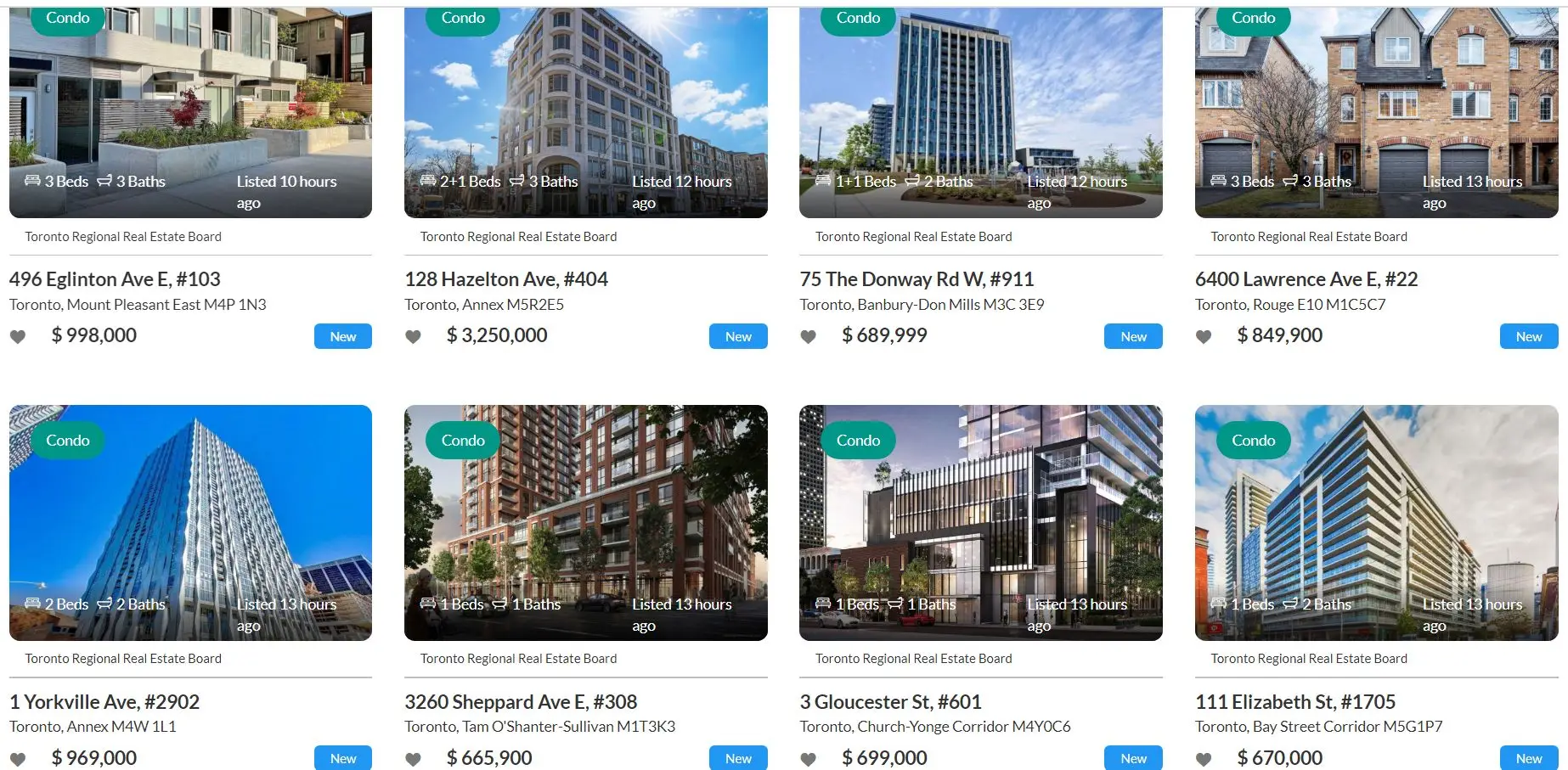
Task: Favorite the 111 Elizabeth St condo
Action: 1204,759
